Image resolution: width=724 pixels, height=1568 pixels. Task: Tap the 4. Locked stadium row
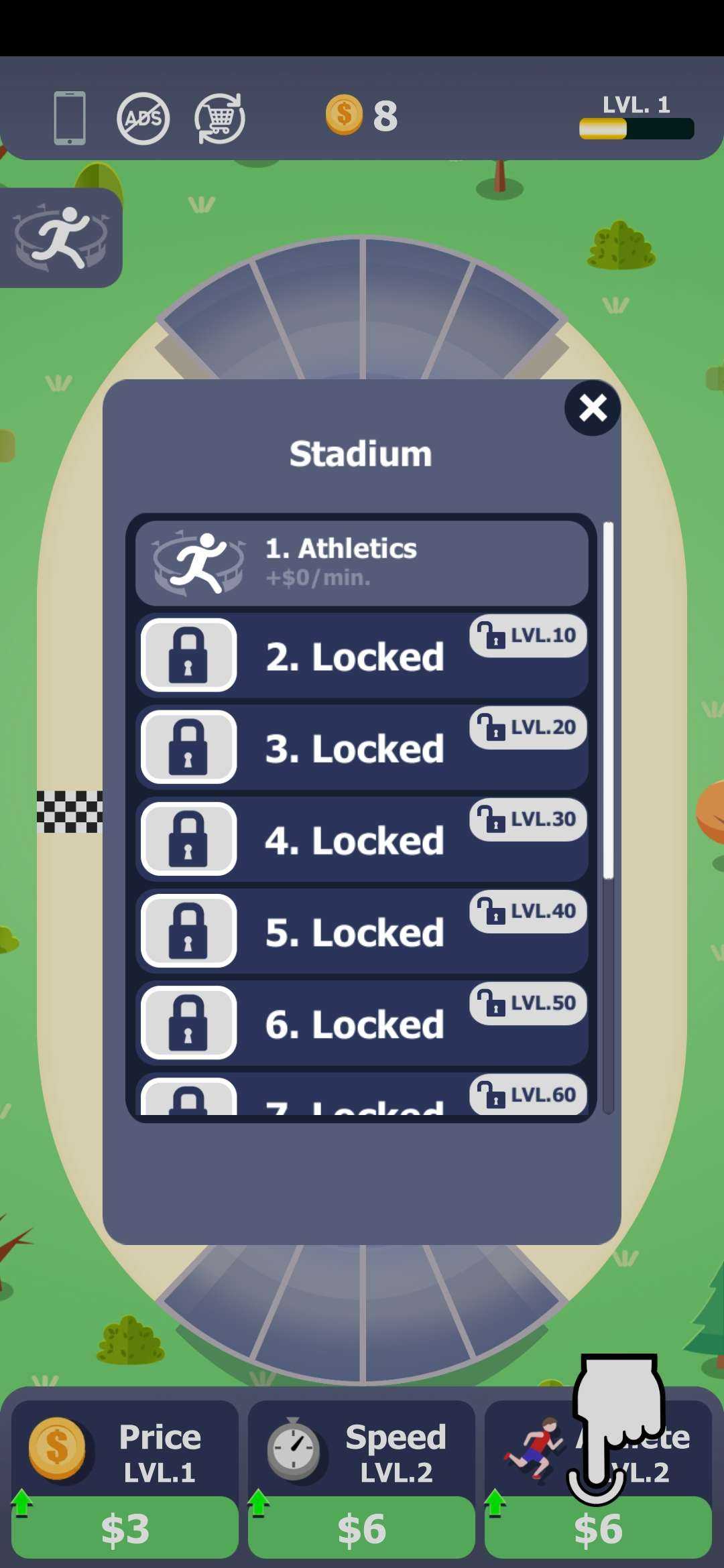pos(361,839)
